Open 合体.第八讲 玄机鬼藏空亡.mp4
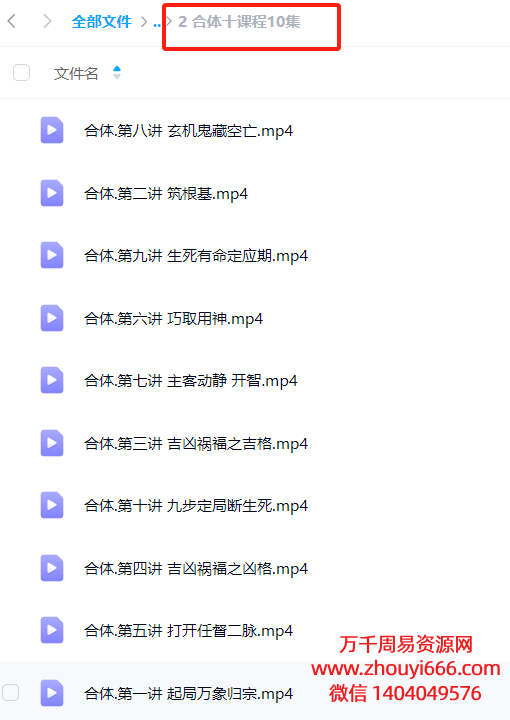The width and height of the screenshot is (510, 720). [x=188, y=131]
